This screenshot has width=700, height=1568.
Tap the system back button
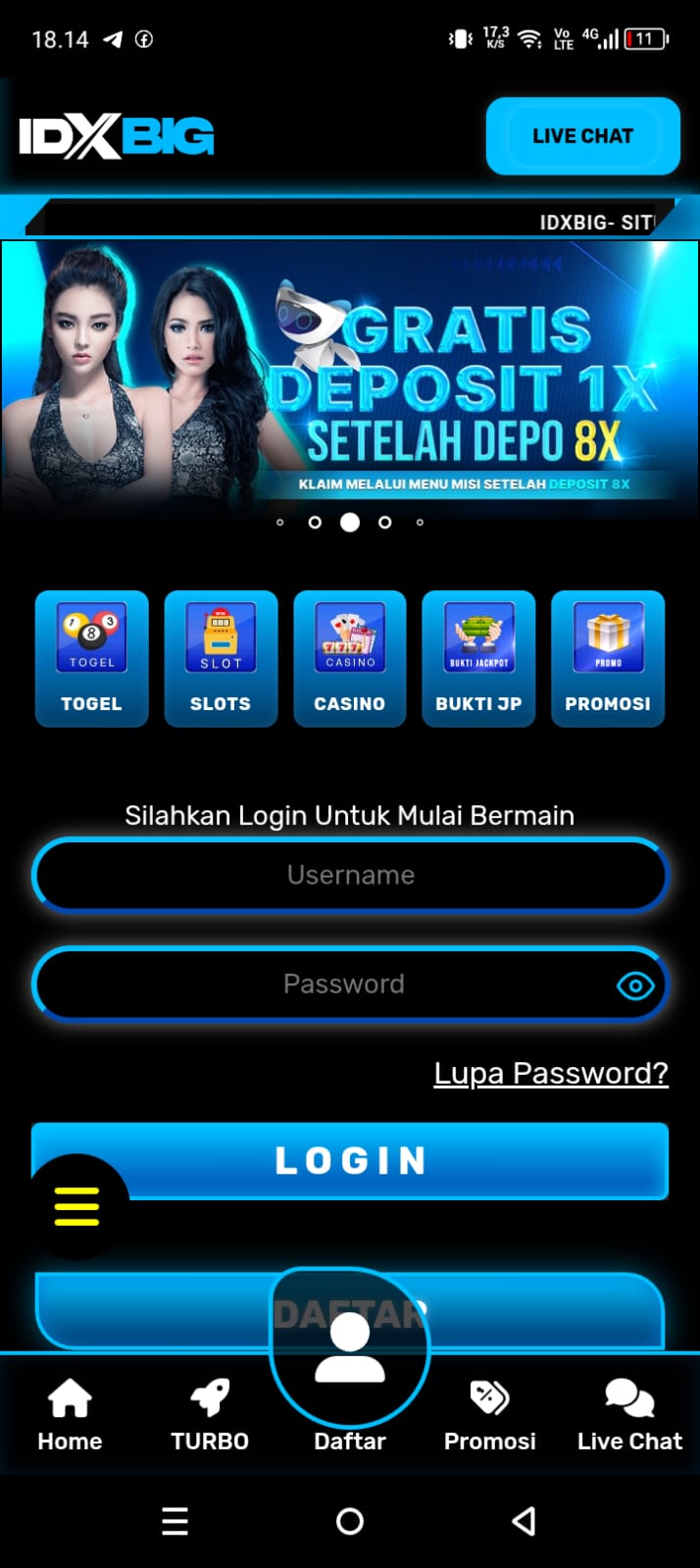[524, 1521]
